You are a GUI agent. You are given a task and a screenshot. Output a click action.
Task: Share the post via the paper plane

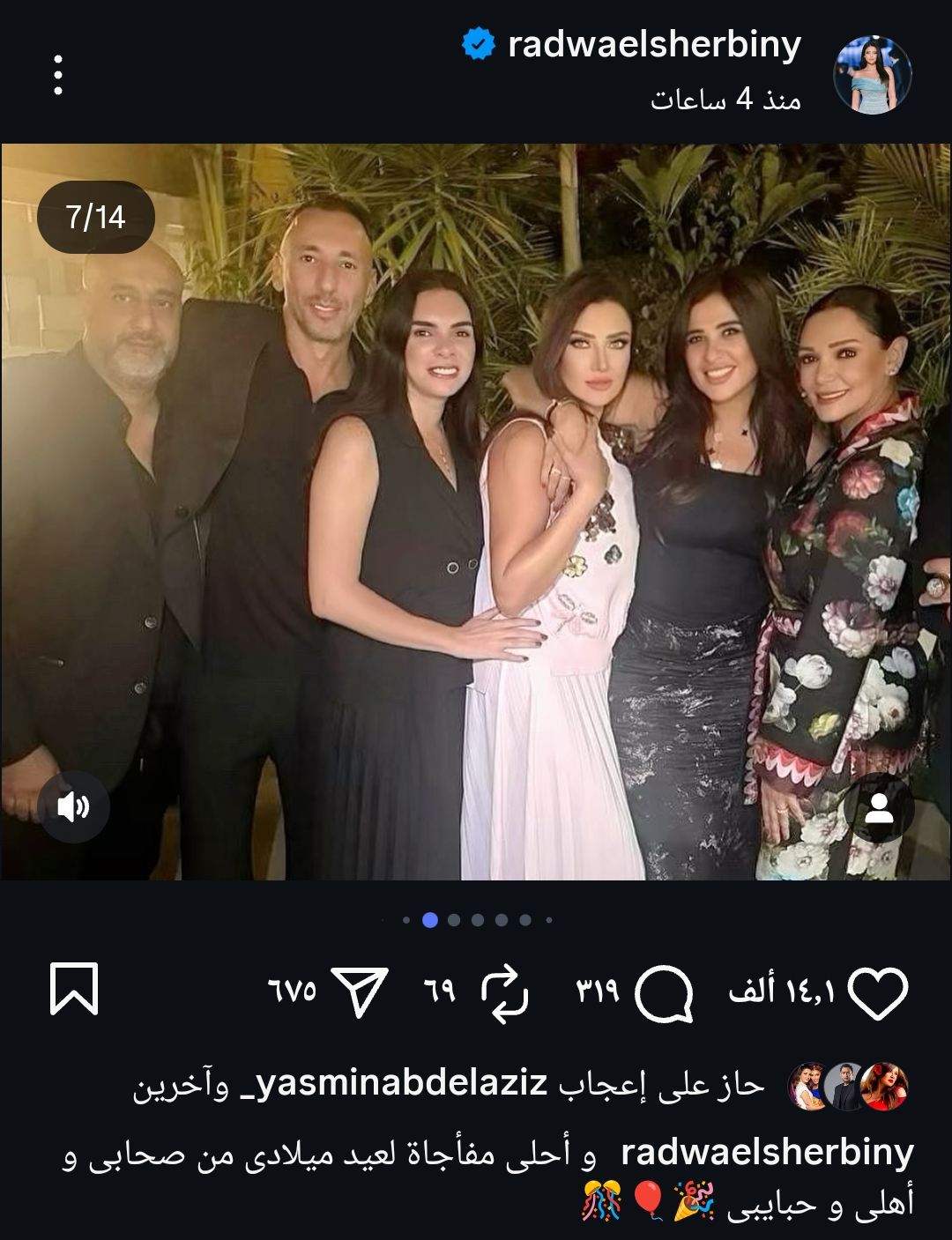[x=361, y=991]
